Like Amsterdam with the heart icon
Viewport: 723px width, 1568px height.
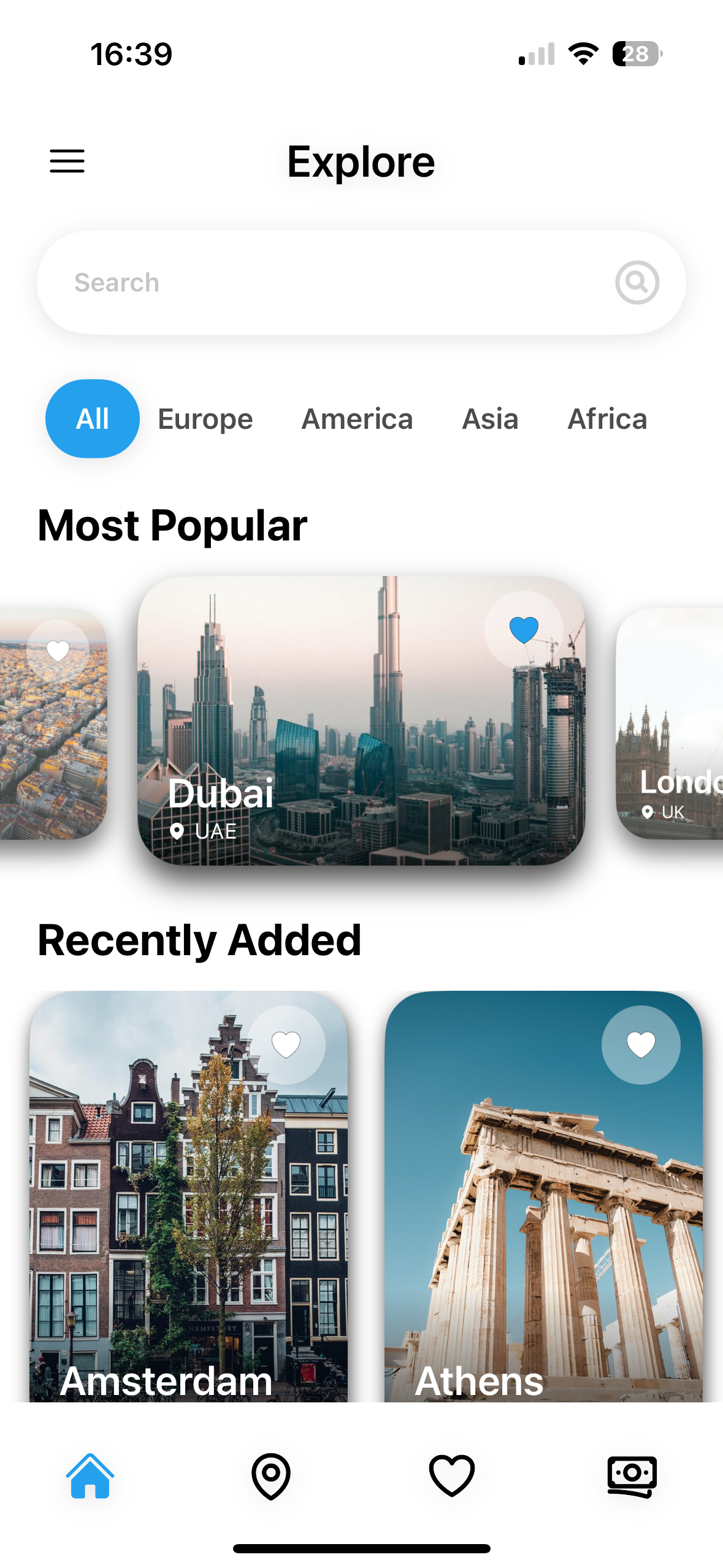(286, 1045)
